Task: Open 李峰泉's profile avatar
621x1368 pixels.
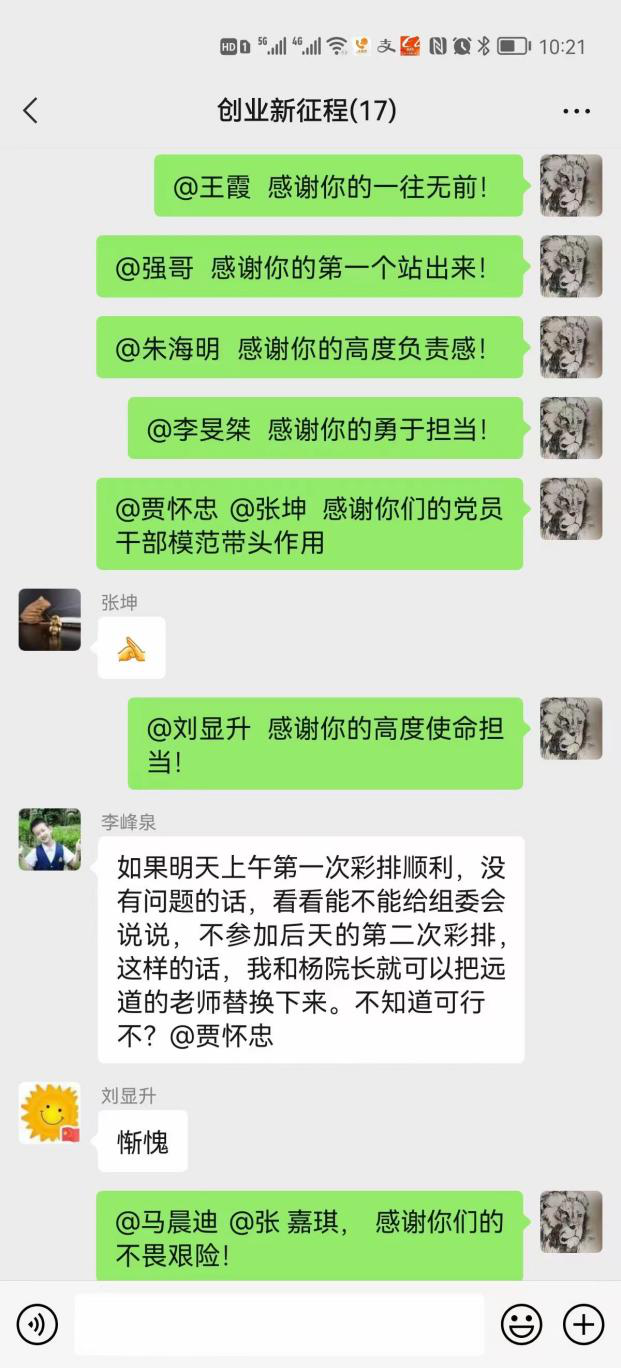Action: [x=49, y=839]
